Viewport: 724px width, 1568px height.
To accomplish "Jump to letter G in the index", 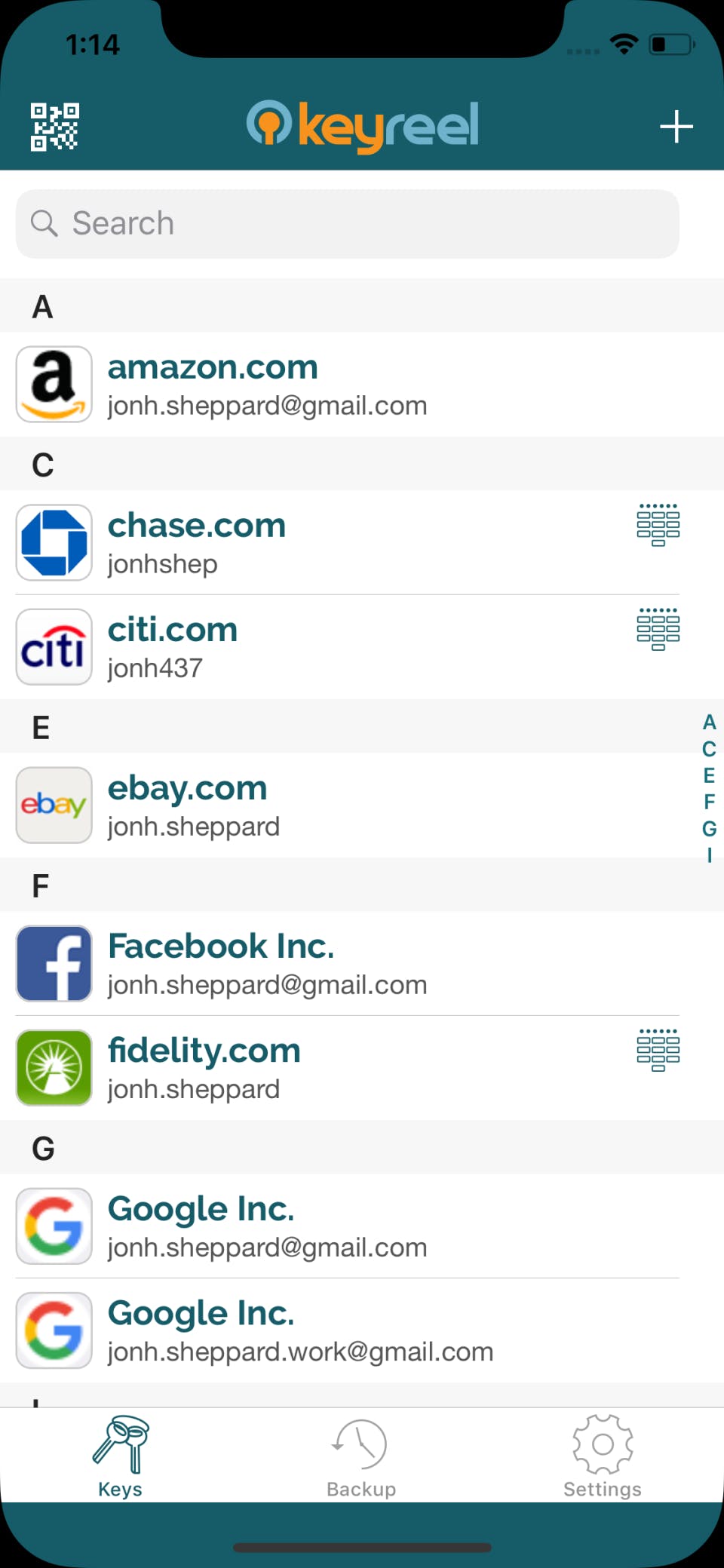I will [709, 829].
